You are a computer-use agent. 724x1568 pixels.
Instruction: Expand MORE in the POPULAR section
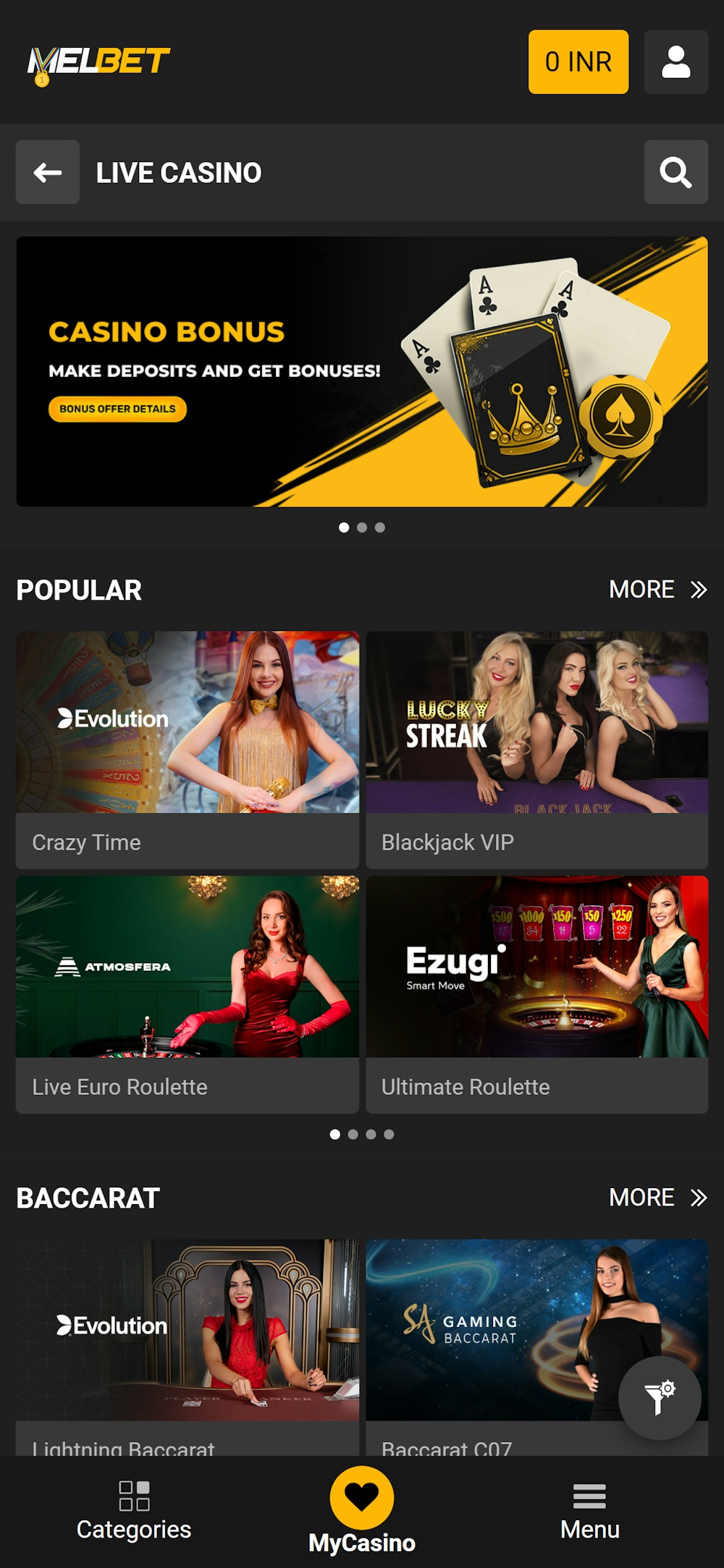(x=657, y=590)
